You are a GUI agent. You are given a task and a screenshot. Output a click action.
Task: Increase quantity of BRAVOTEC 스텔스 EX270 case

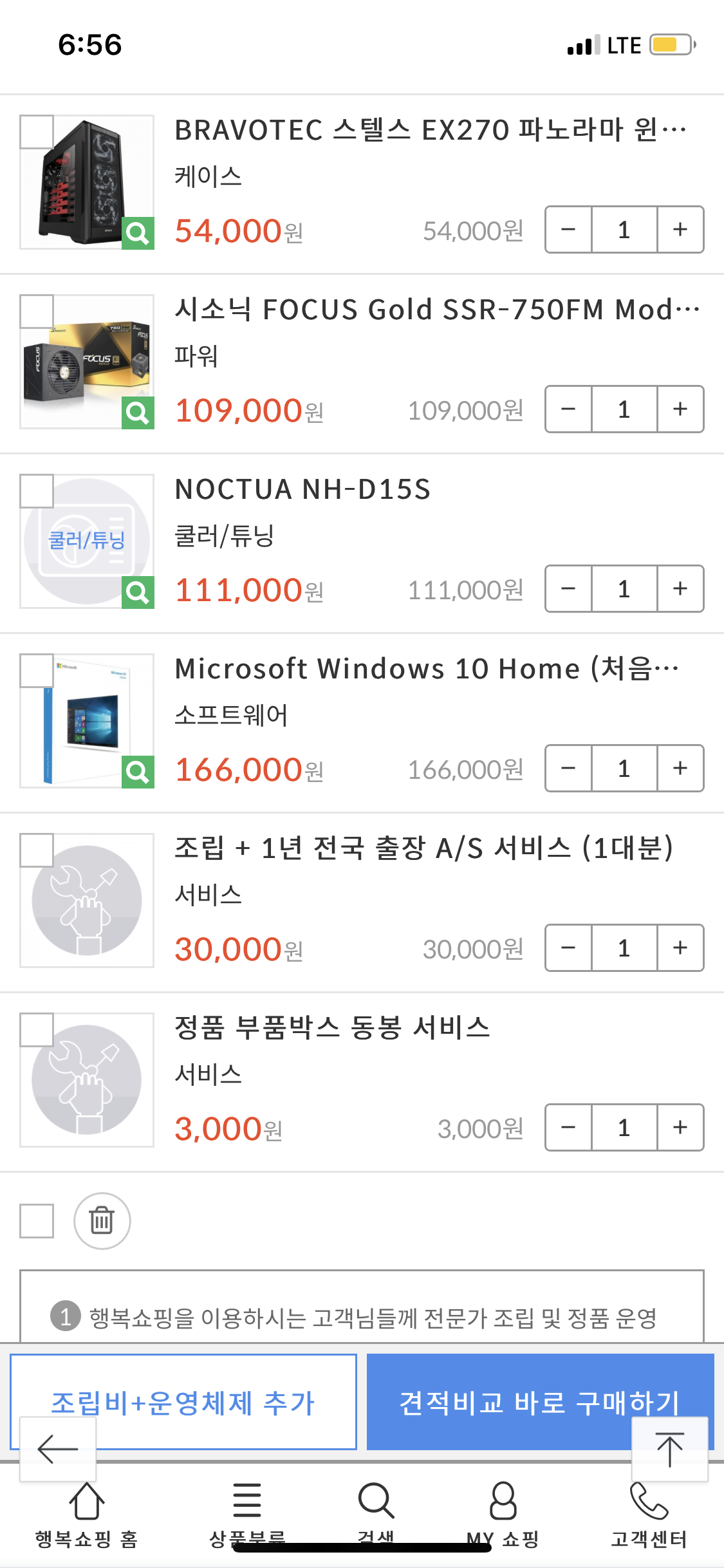tap(680, 230)
